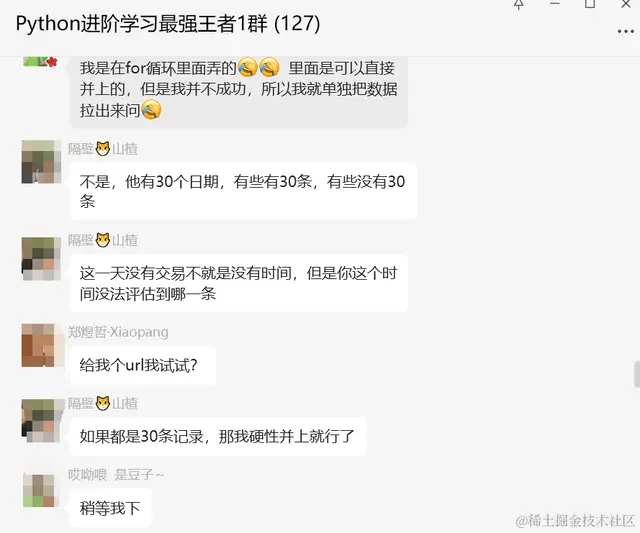Minimize the chat window
This screenshot has width=640, height=533.
[x=554, y=5]
